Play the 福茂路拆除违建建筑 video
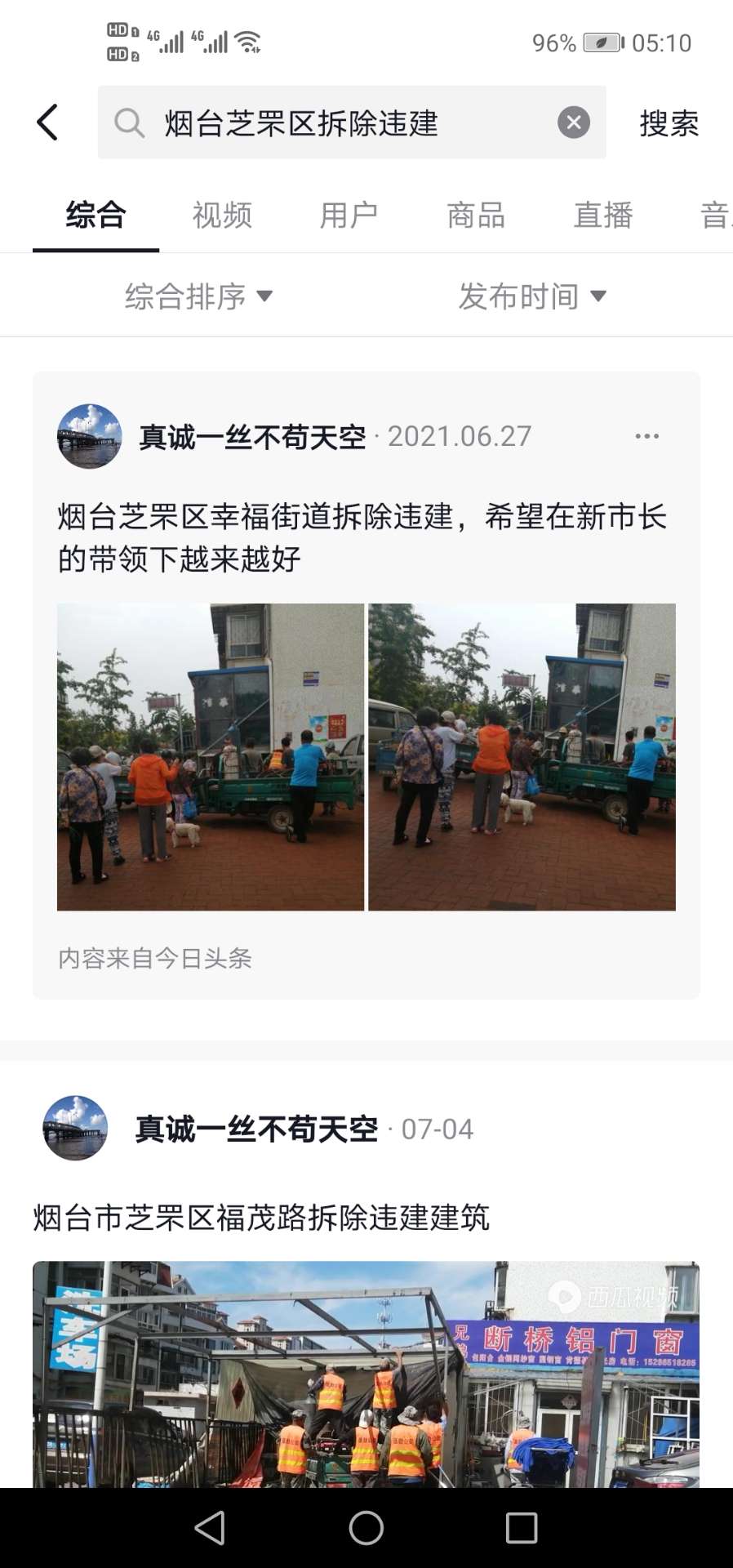 tap(366, 1374)
